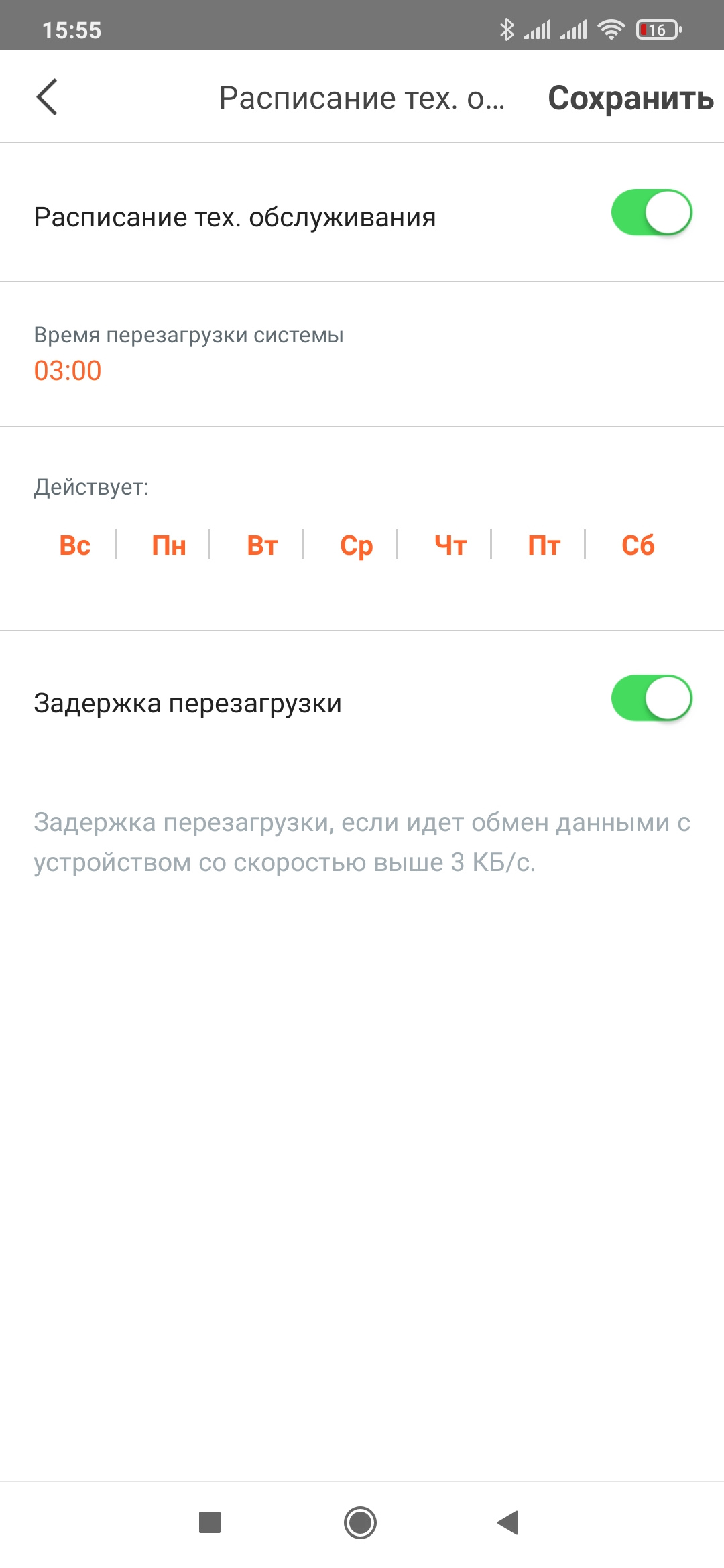Go back using the top-left arrow
Image resolution: width=724 pixels, height=1568 pixels.
[x=47, y=97]
